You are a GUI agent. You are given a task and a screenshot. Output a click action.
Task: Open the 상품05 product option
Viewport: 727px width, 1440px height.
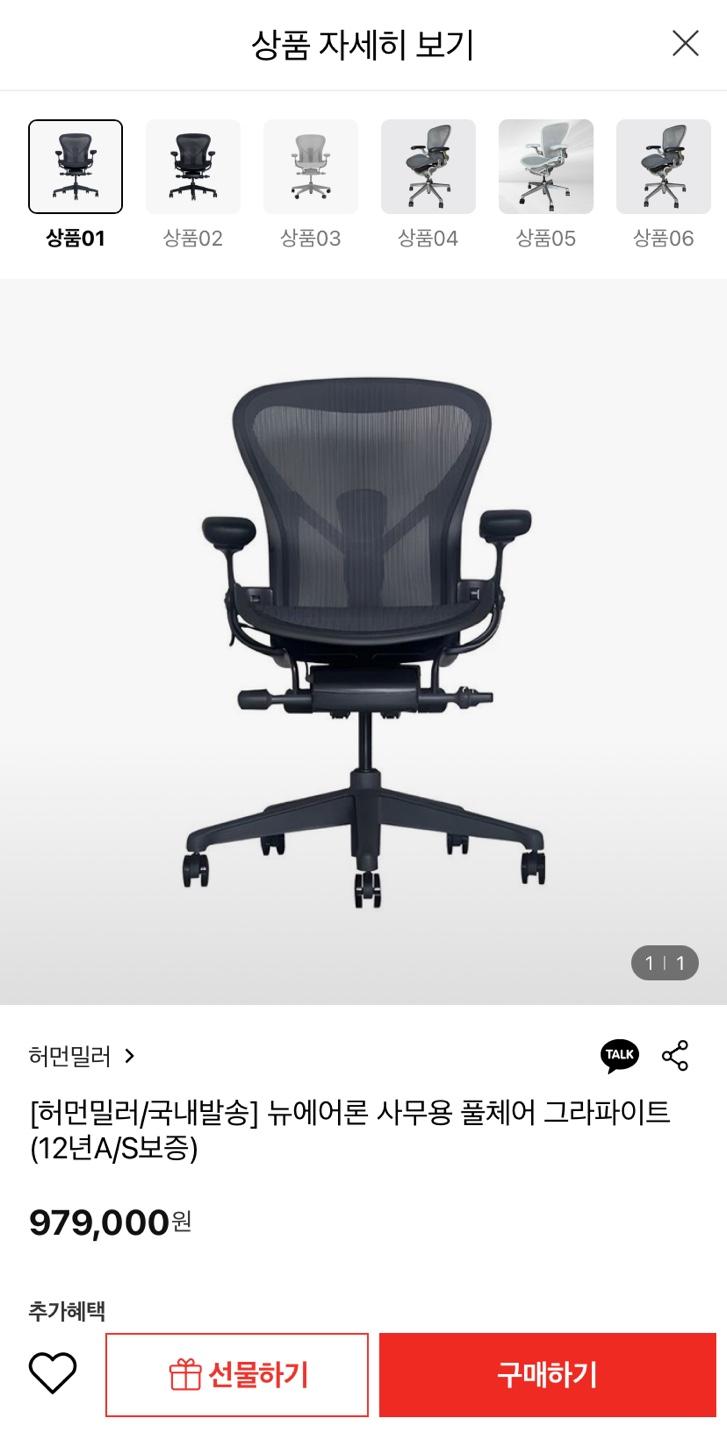pos(546,167)
